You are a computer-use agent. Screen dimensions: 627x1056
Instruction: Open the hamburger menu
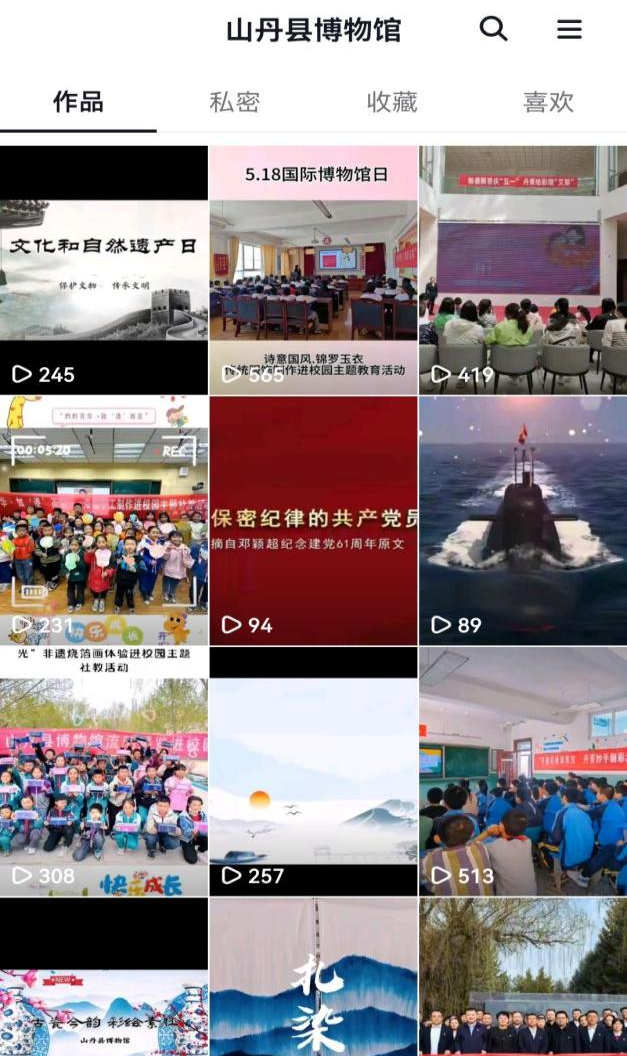[569, 29]
